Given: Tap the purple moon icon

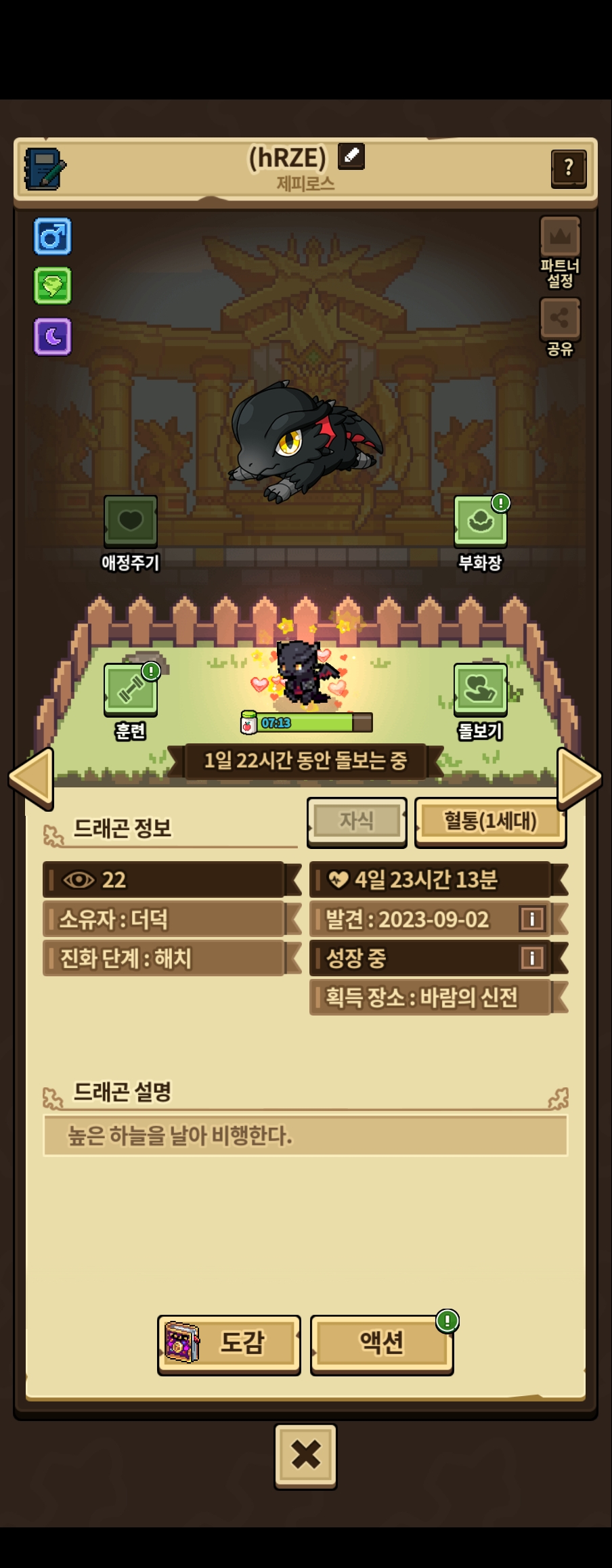Looking at the screenshot, I should 53,336.
